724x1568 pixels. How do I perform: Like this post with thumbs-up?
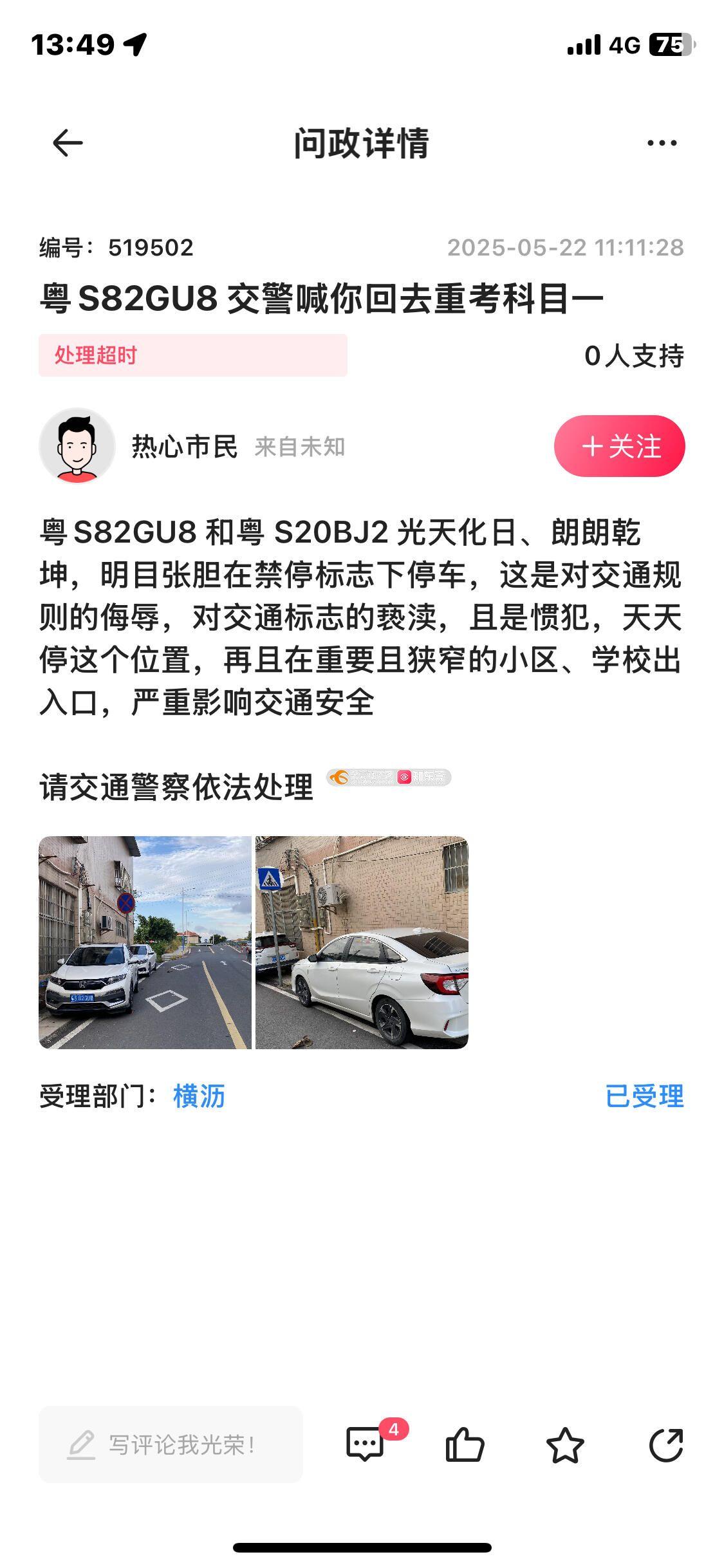(465, 1444)
